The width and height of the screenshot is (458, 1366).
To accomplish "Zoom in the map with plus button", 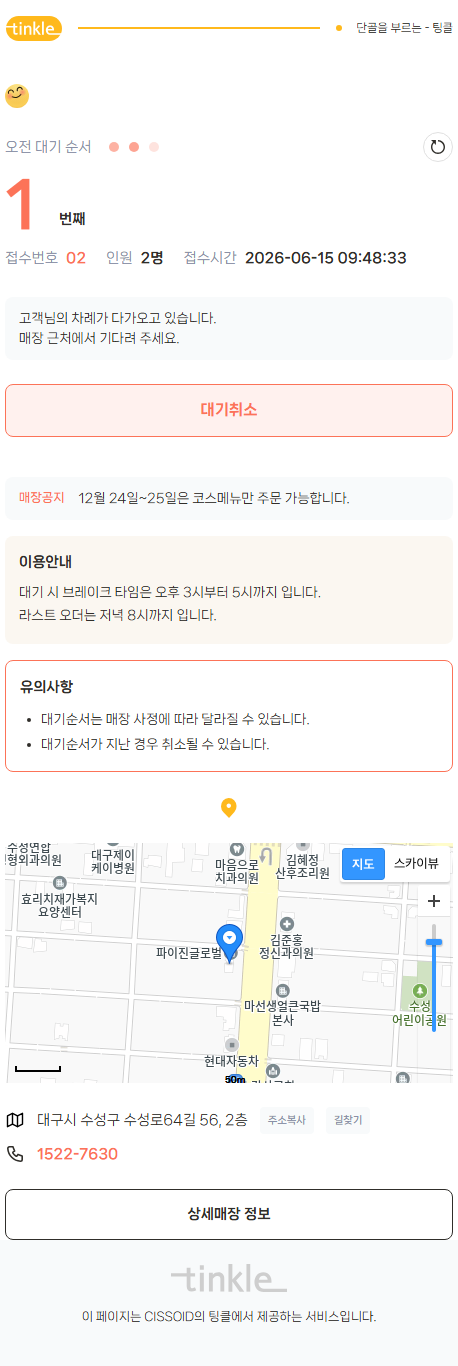I will [x=434, y=901].
